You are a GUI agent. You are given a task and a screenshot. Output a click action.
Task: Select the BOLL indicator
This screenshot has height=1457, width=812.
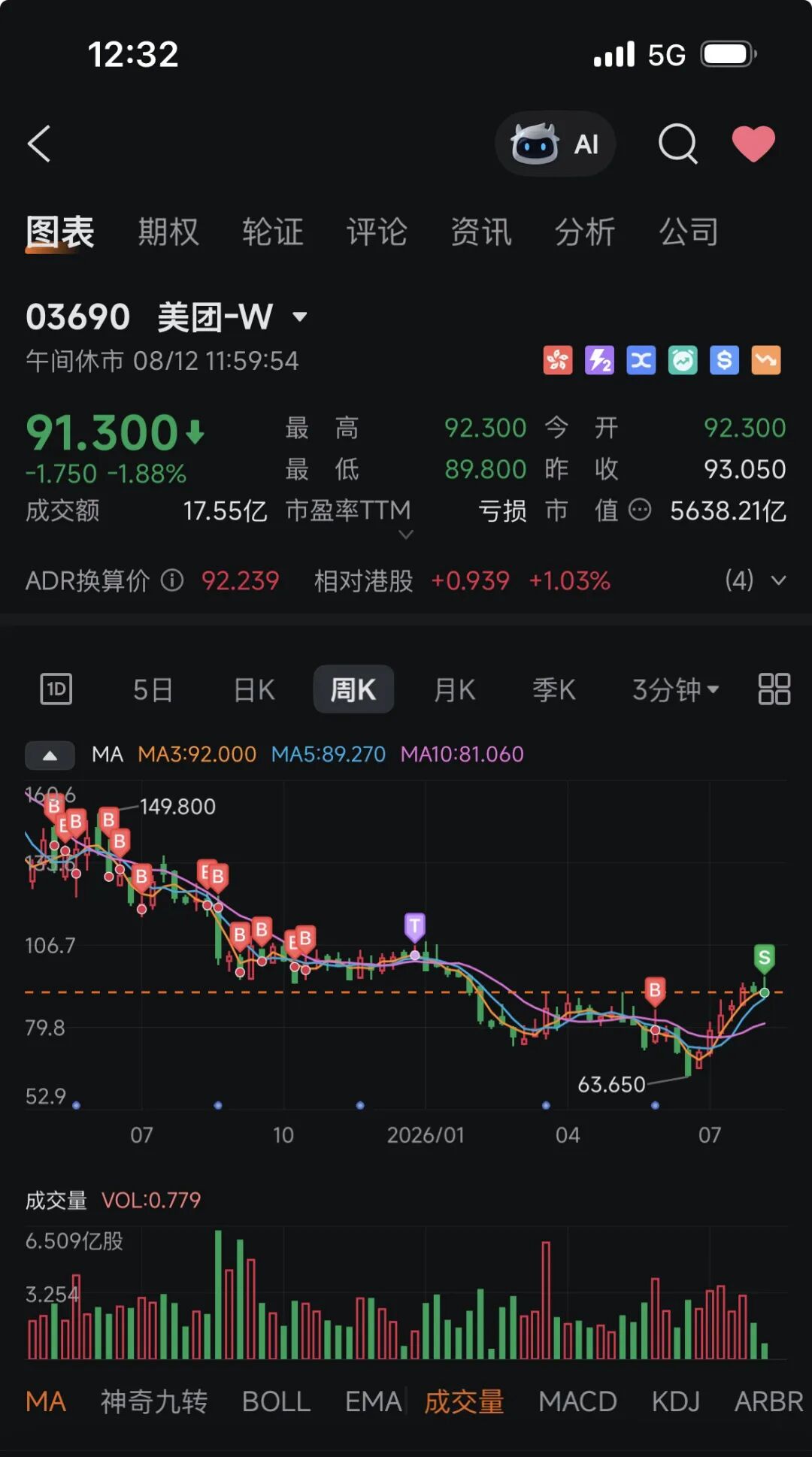click(x=276, y=1402)
